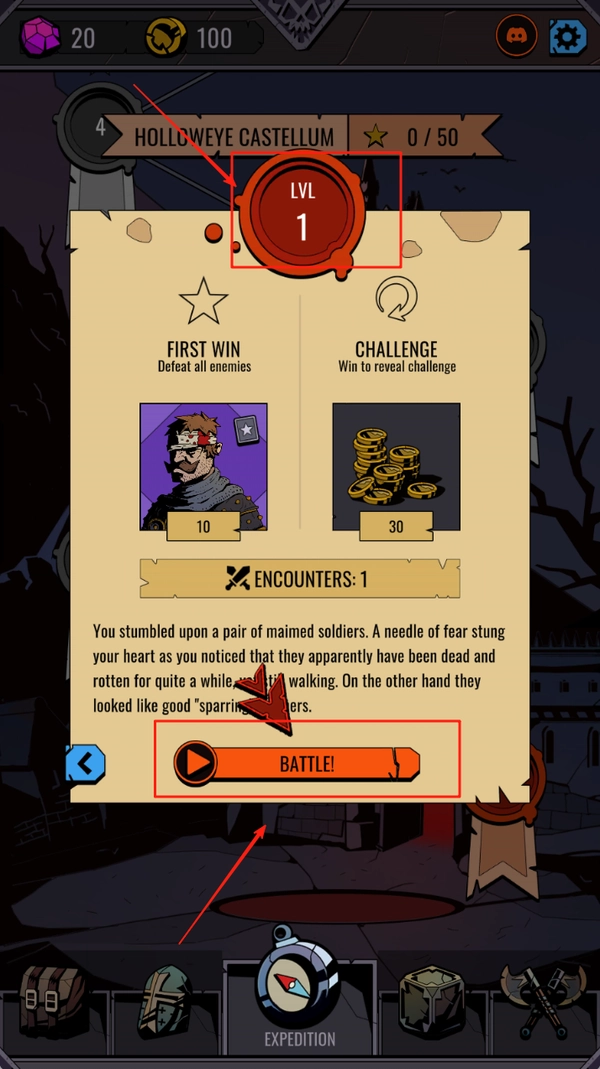Open the Discord link icon
The image size is (600, 1069).
tap(517, 38)
